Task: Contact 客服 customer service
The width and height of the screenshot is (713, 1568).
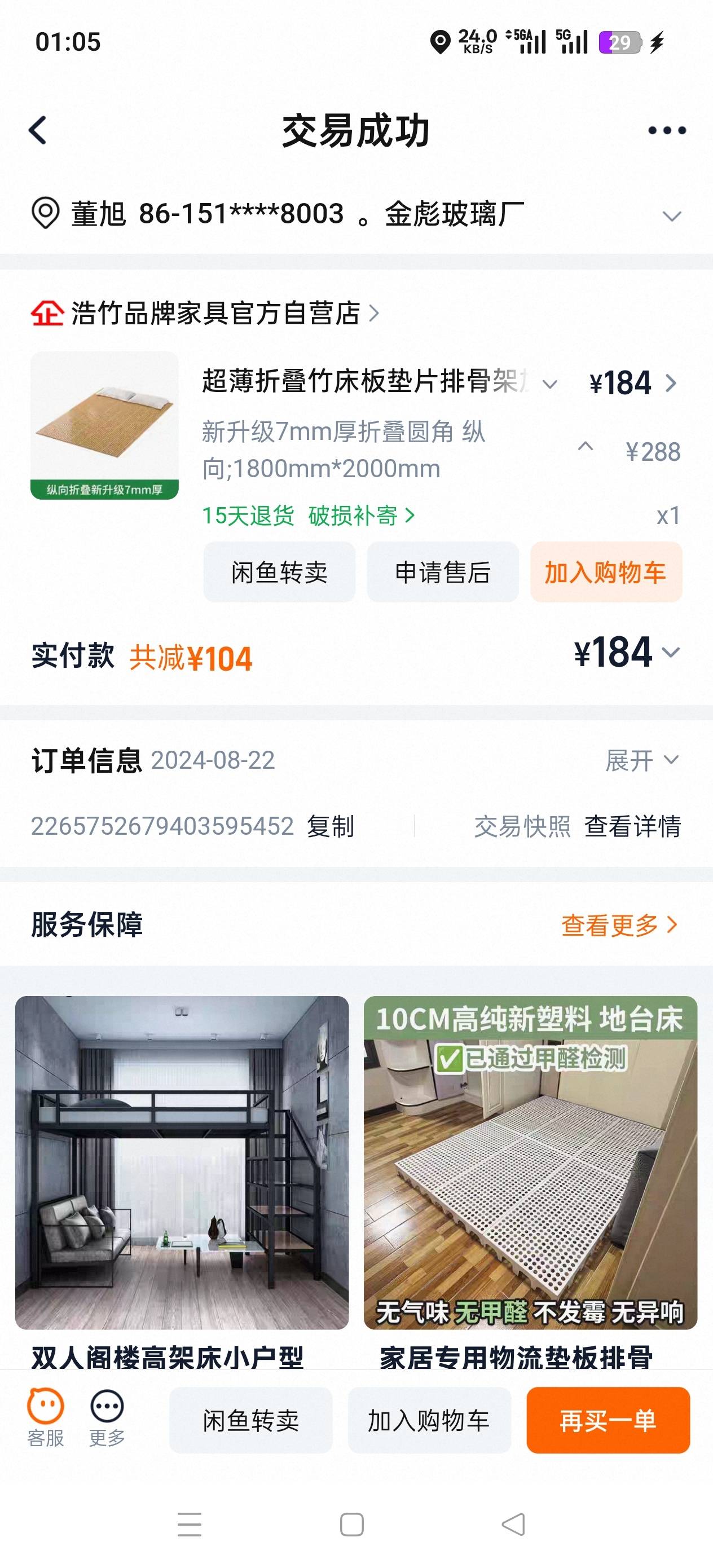Action: click(46, 1419)
